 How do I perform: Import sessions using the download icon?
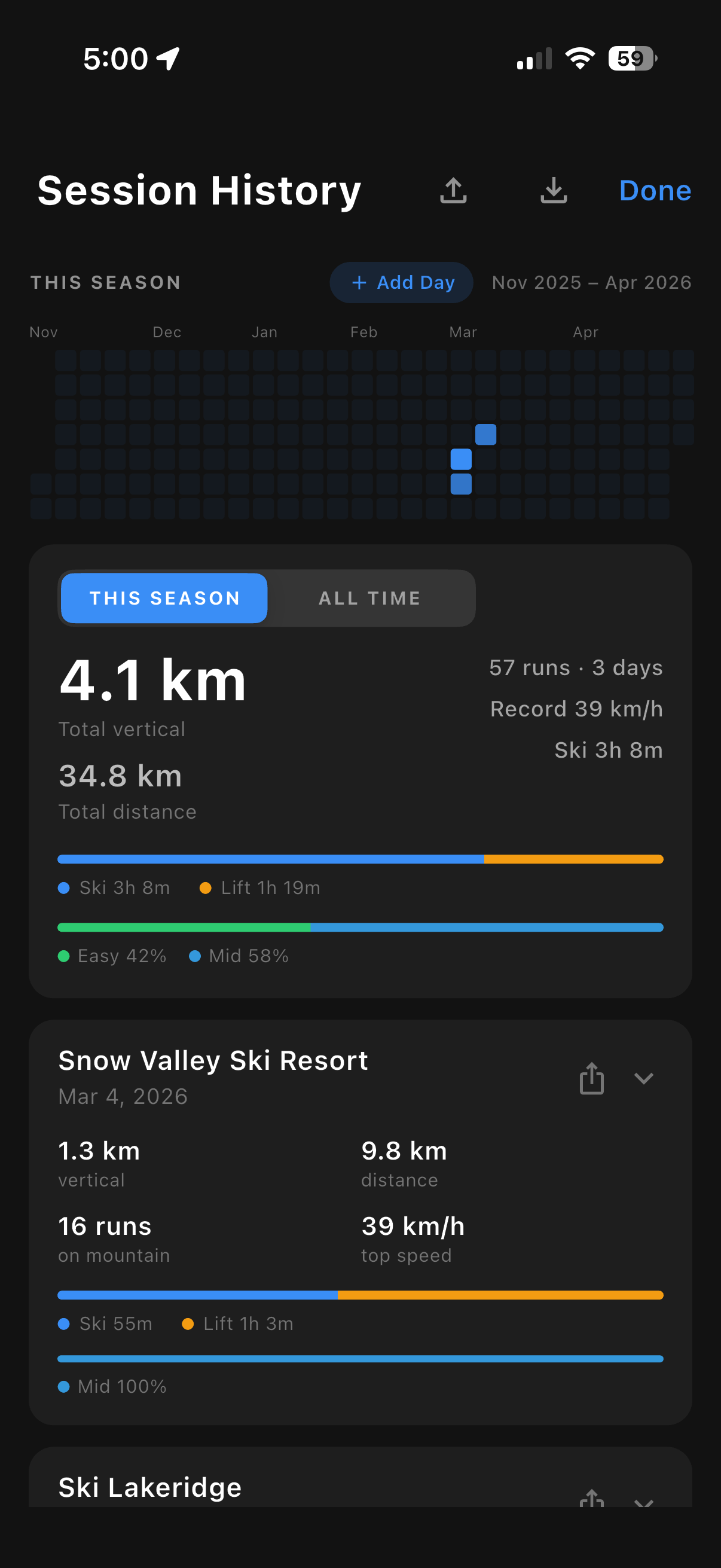pos(553,191)
